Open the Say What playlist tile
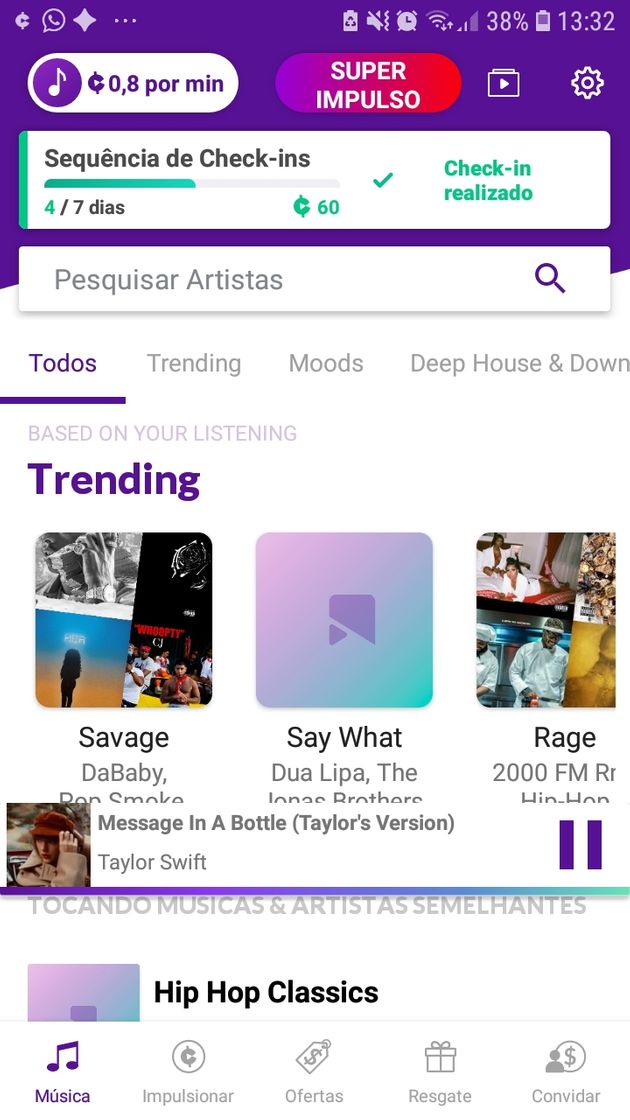 click(x=344, y=620)
